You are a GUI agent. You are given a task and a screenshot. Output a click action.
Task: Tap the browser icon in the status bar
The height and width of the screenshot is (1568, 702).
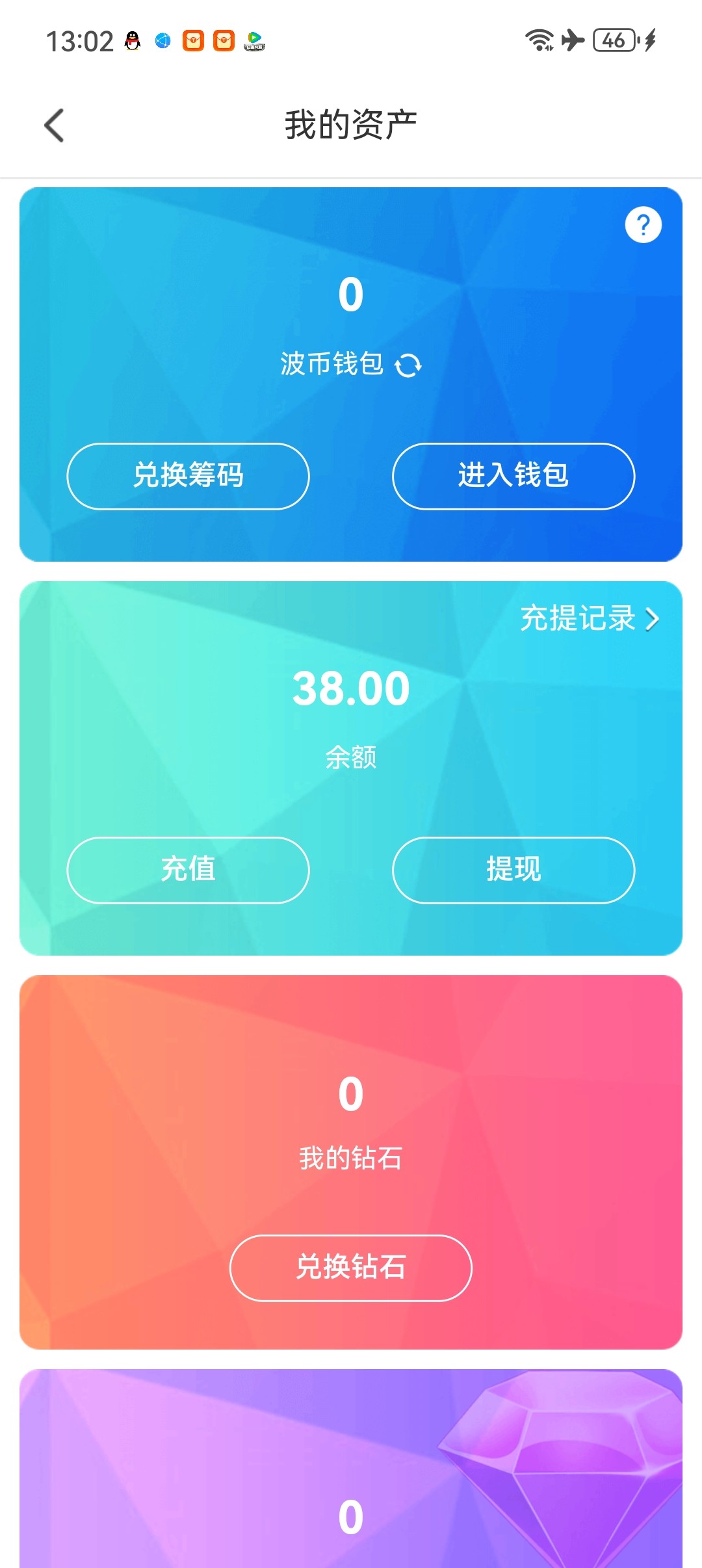click(x=161, y=40)
